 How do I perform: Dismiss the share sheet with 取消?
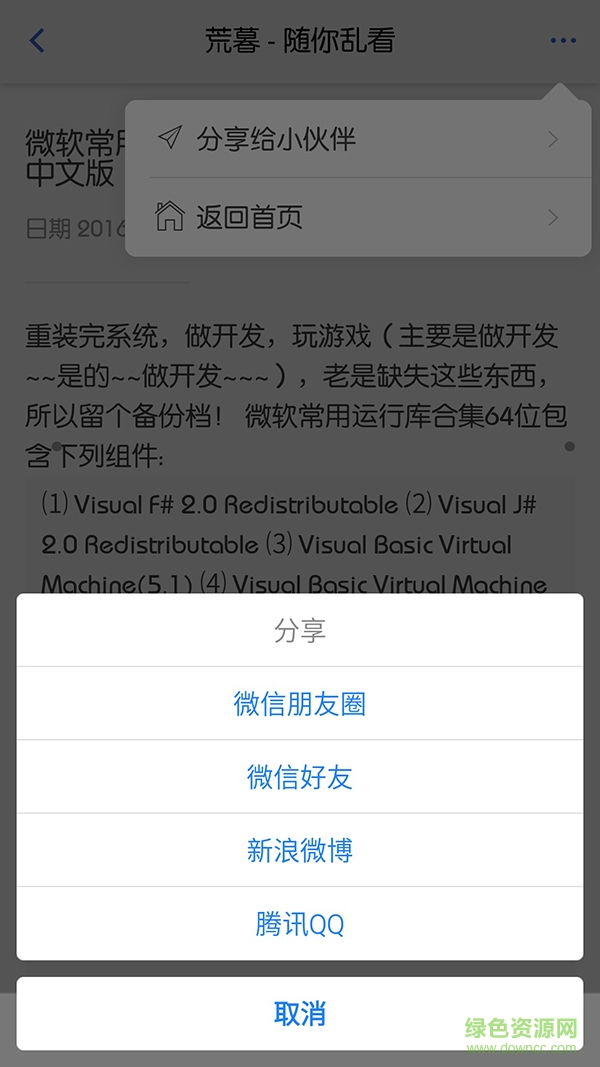(300, 1013)
